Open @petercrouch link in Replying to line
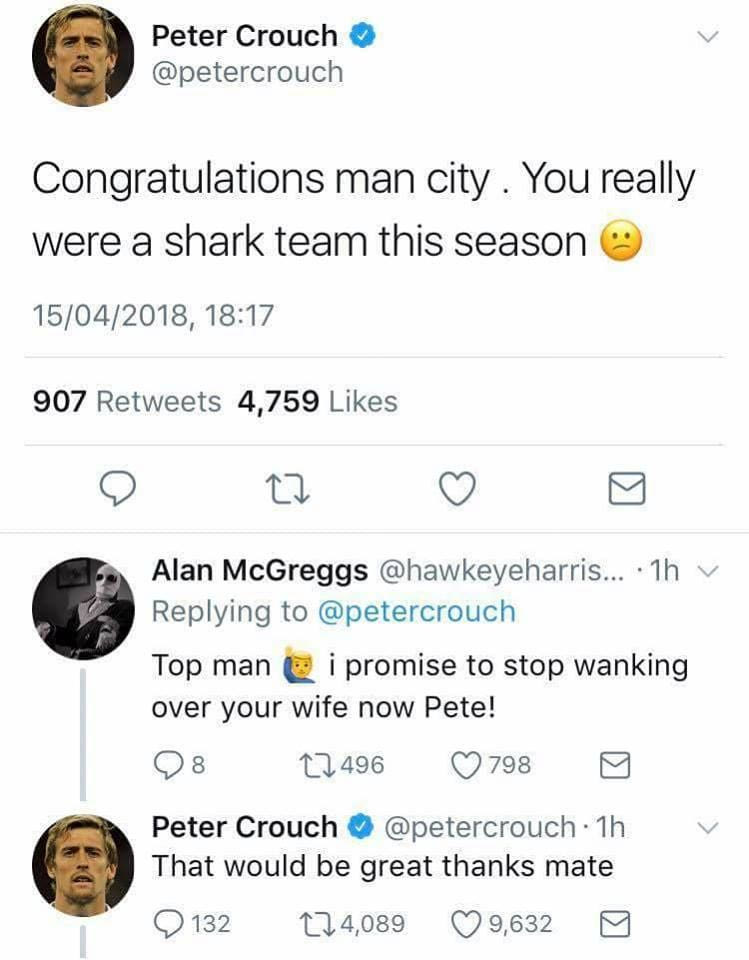749x960 pixels. [x=416, y=610]
